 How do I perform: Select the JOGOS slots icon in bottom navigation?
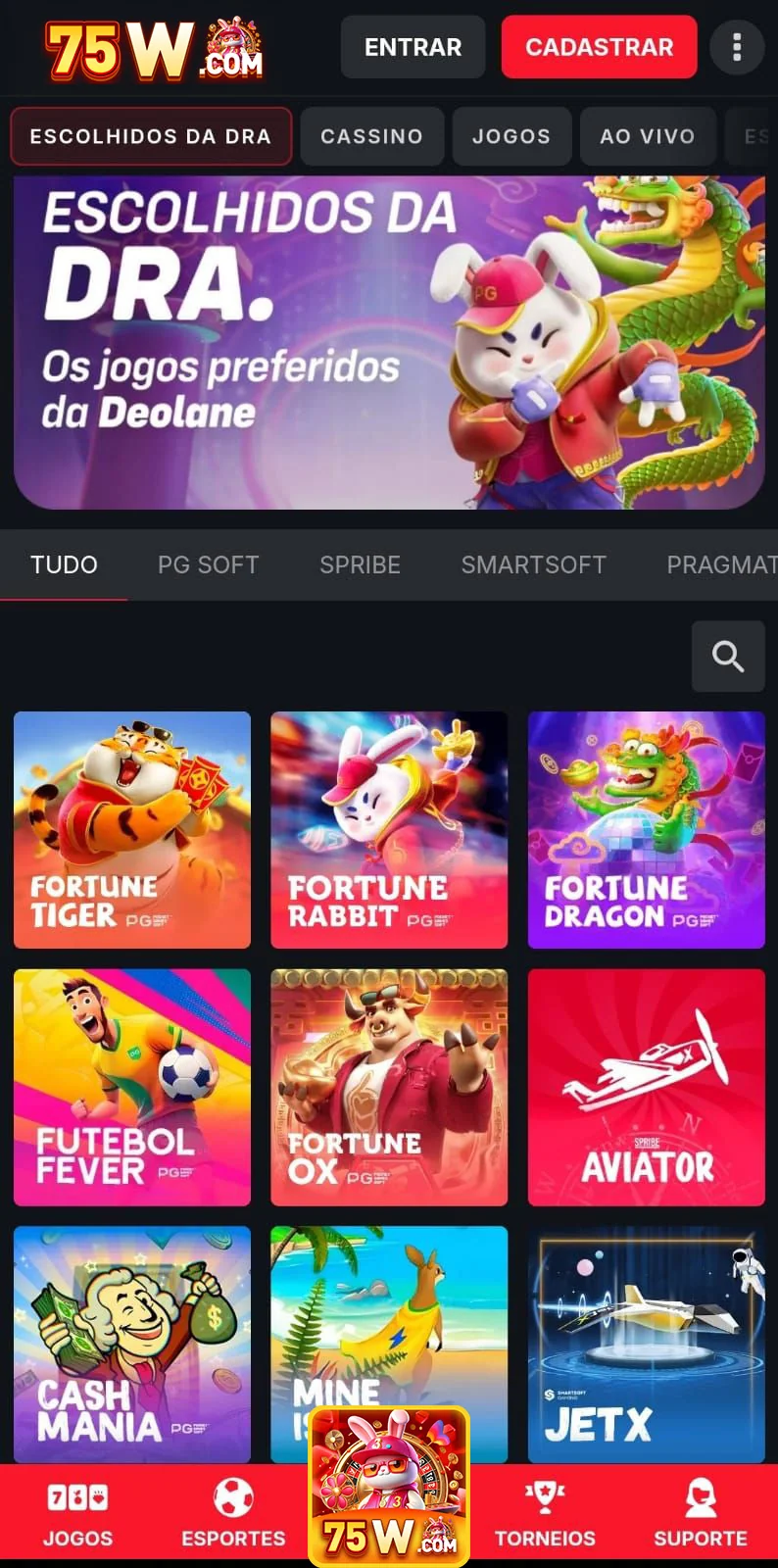[x=77, y=1512]
